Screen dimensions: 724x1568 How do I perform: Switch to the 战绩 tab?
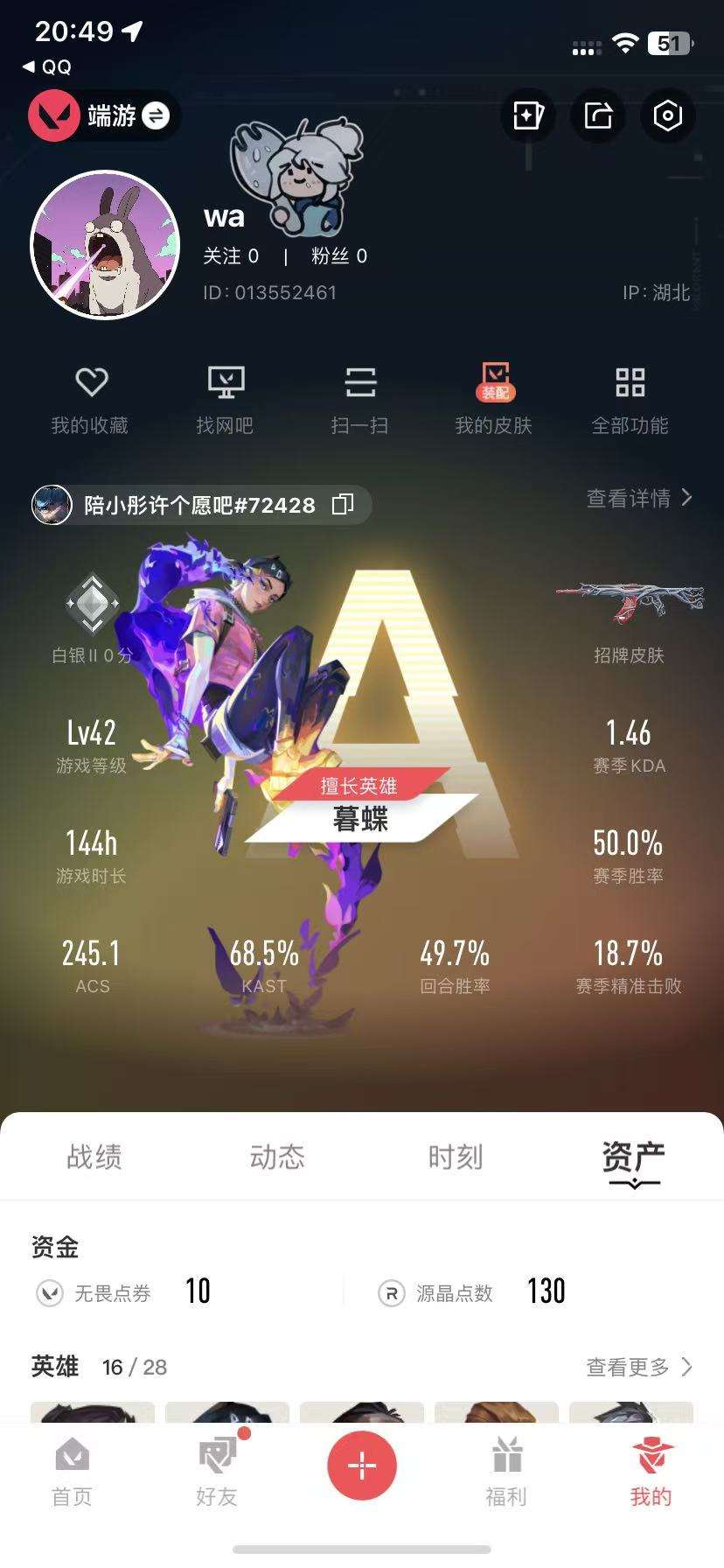pos(94,1157)
